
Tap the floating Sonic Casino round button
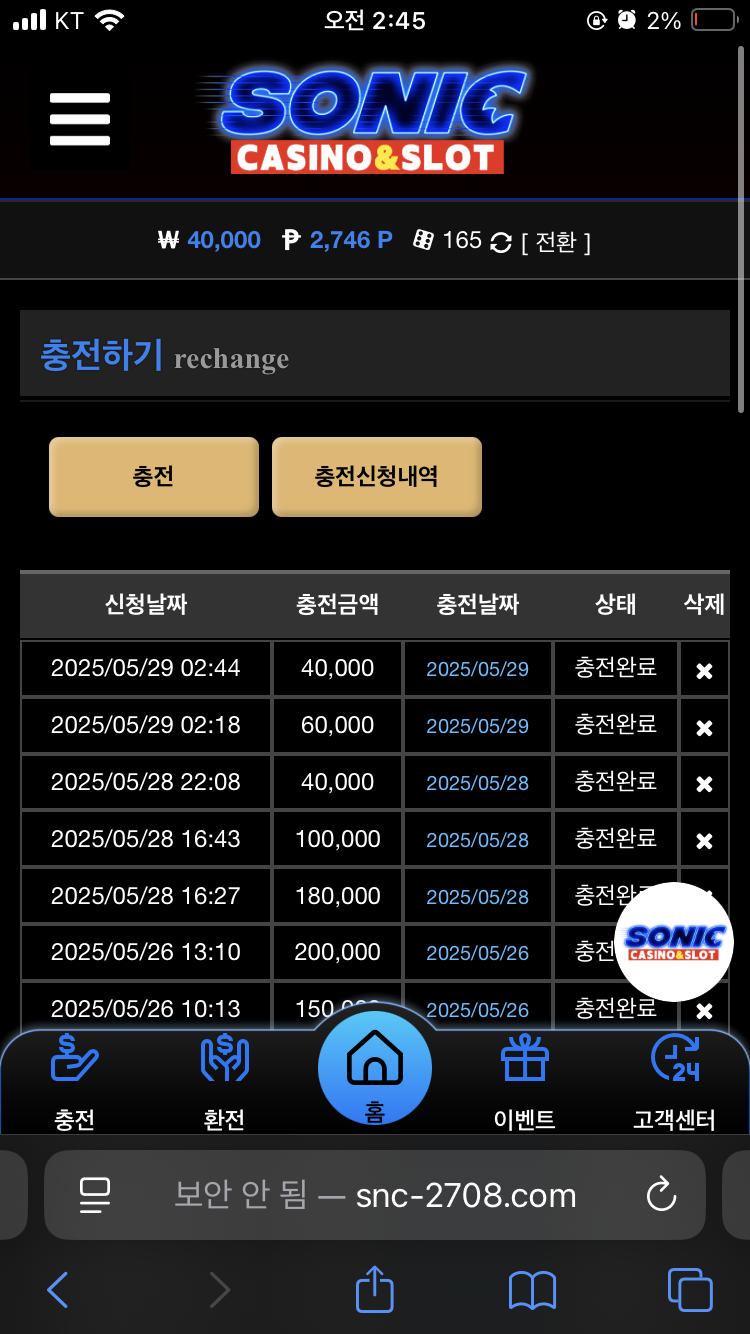click(x=674, y=942)
